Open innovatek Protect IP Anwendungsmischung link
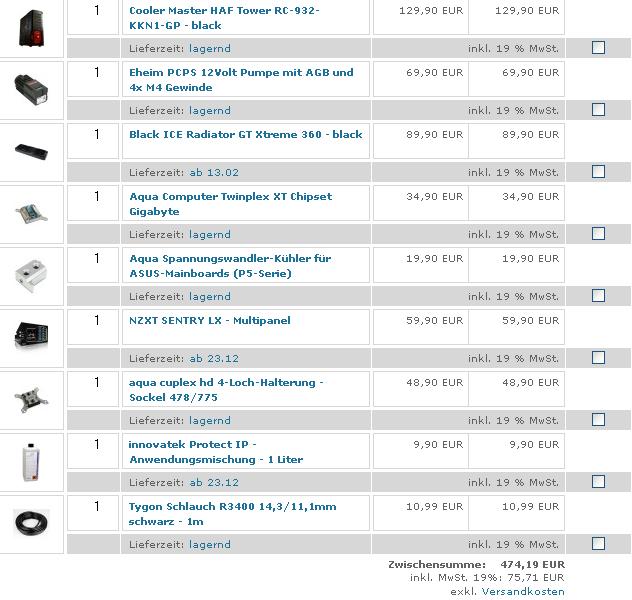 click(x=193, y=444)
